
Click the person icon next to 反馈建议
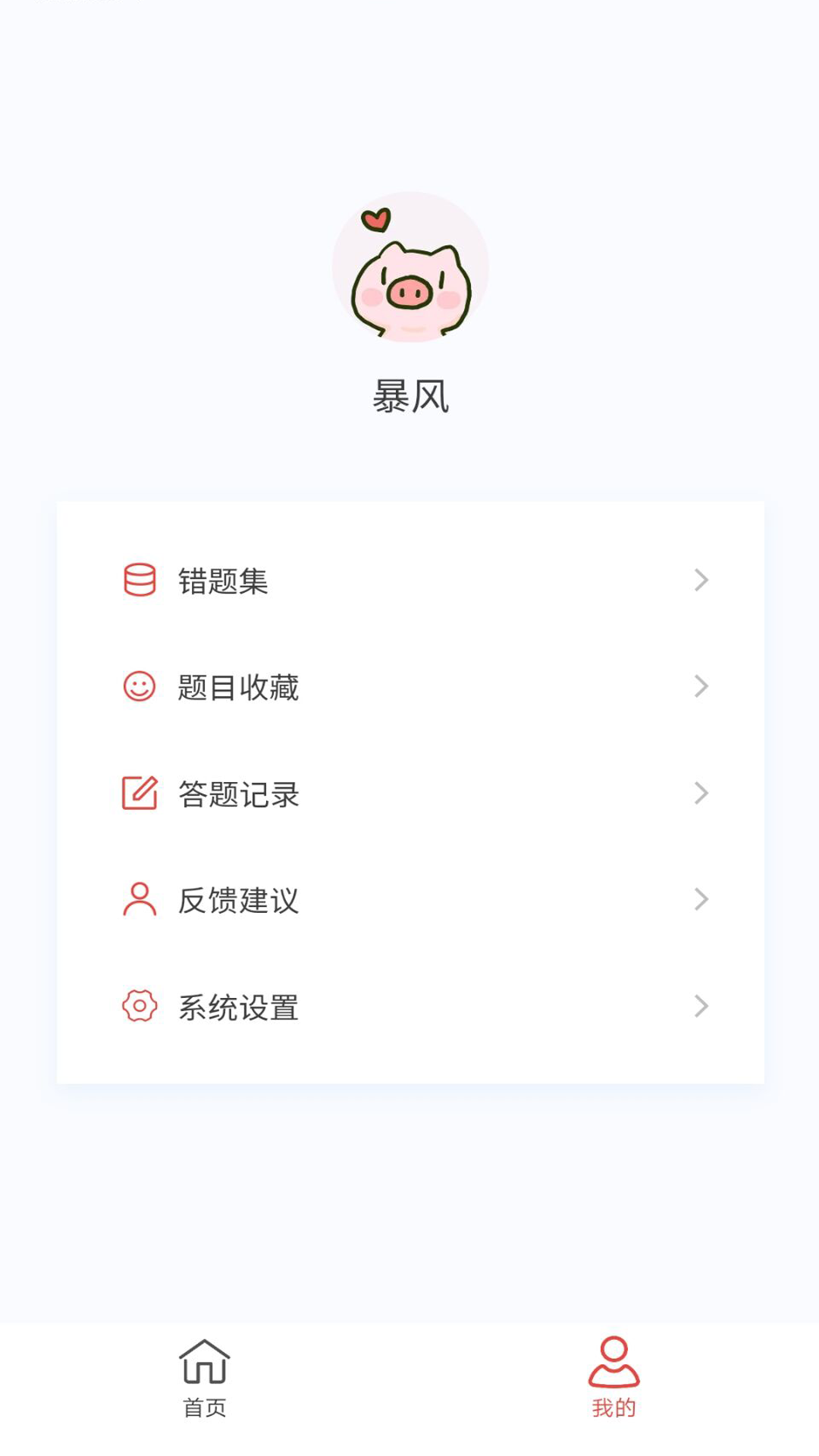[x=140, y=901]
